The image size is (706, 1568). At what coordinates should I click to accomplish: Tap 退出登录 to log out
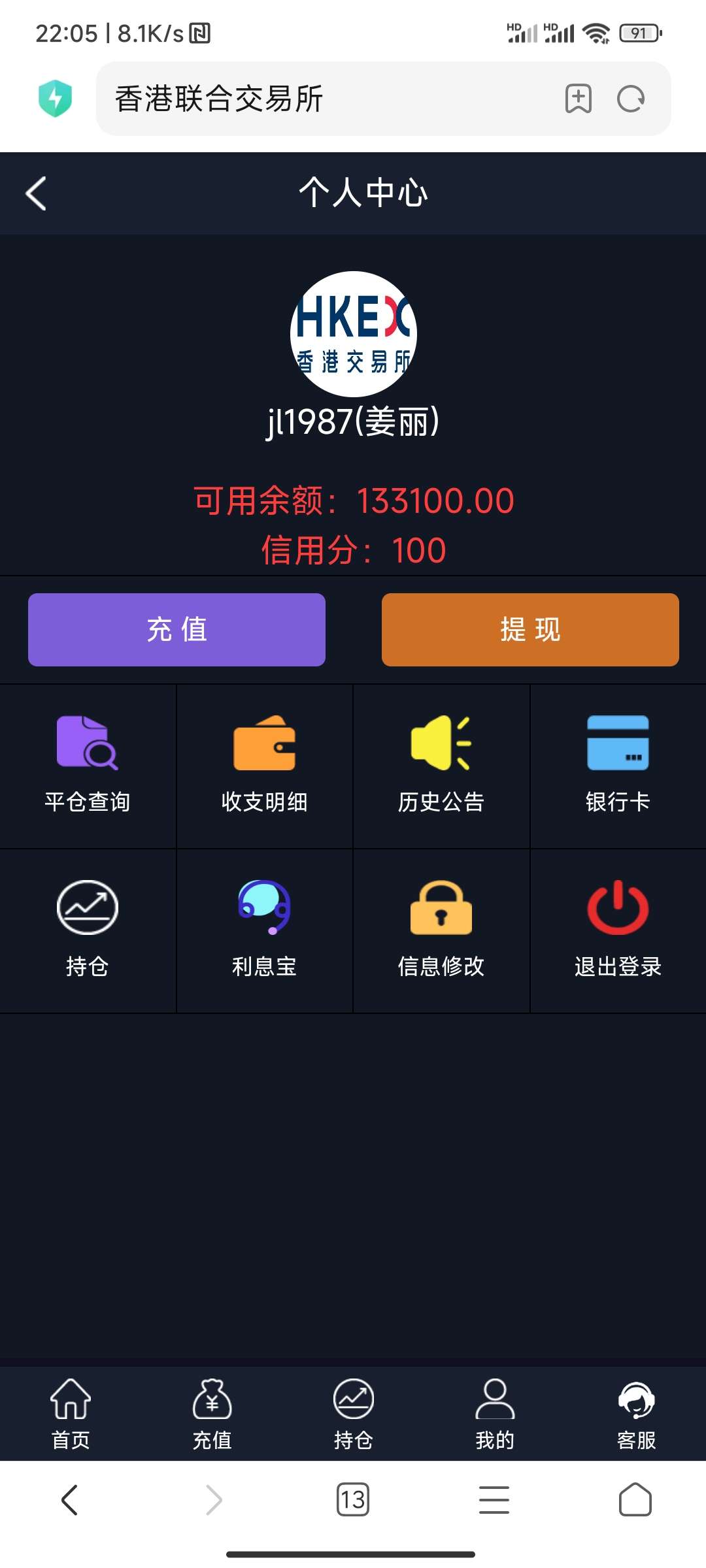point(618,931)
